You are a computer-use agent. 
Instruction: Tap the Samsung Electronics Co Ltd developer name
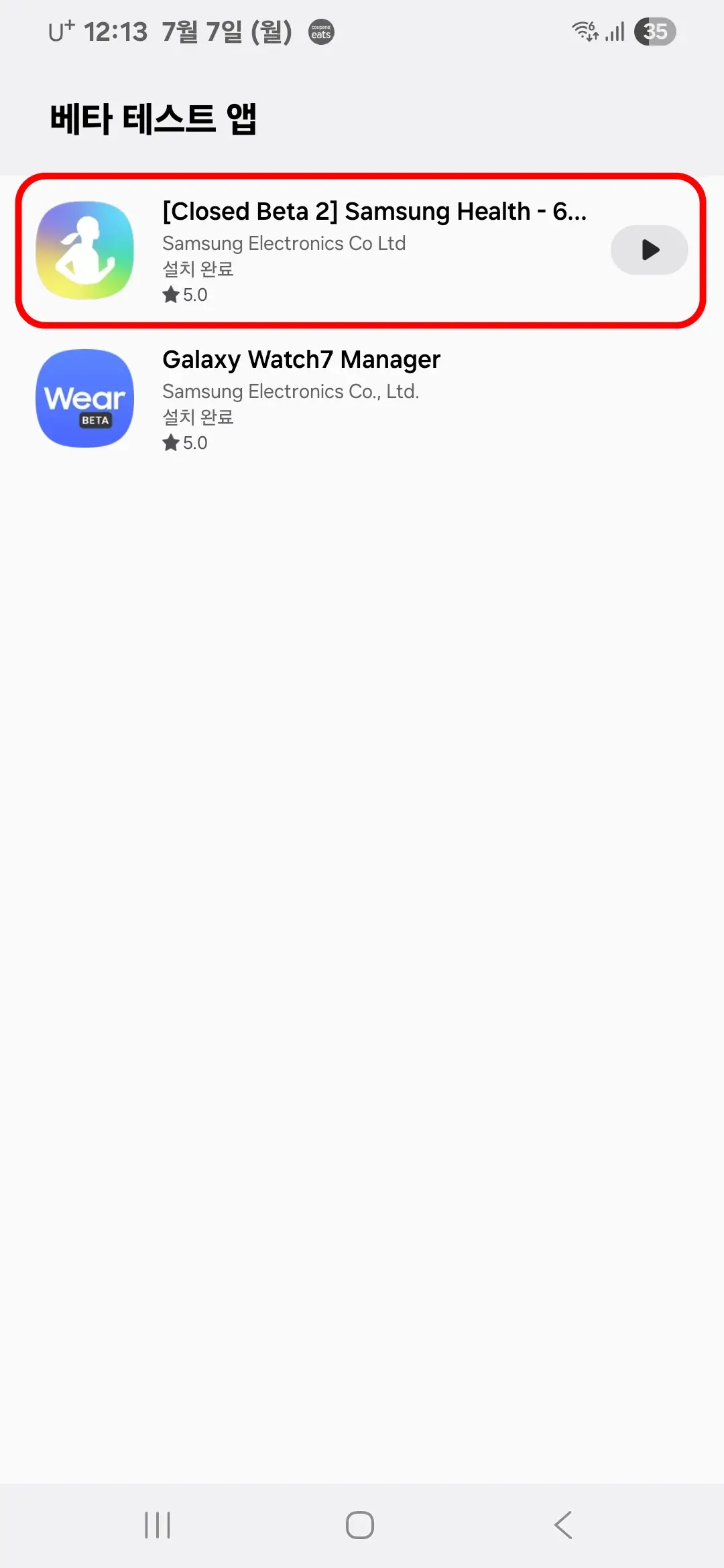284,243
